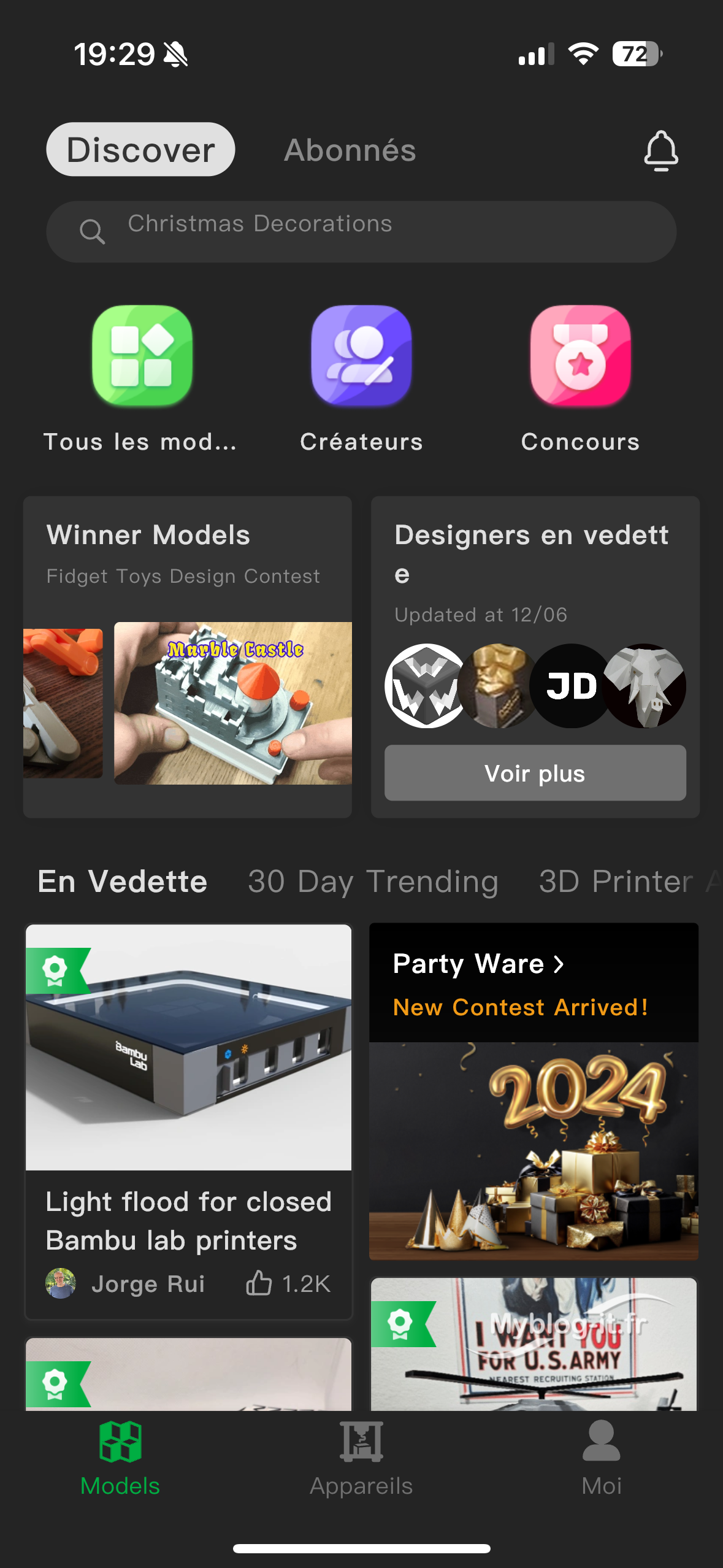Open the notifications bell
The width and height of the screenshot is (723, 1568).
[x=660, y=150]
